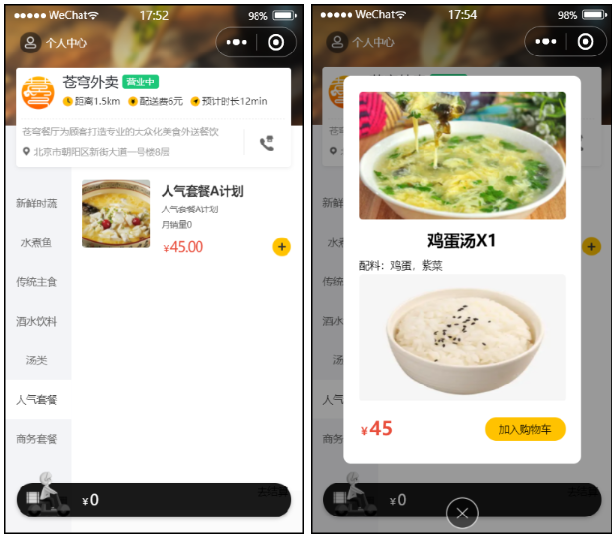This screenshot has width=612, height=538.
Task: Add 人气套餐A计划 with the plus button
Action: 281,246
